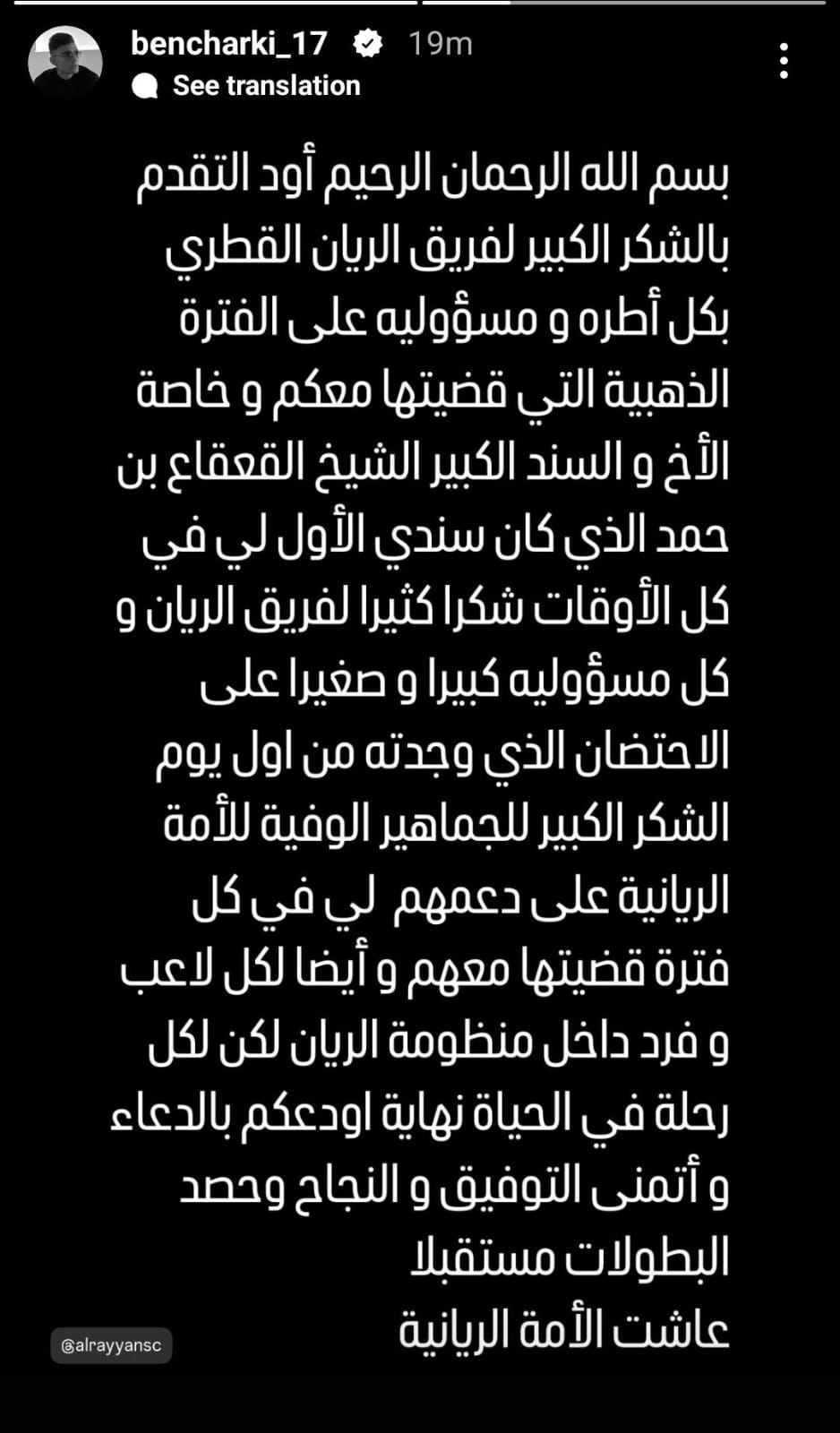The image size is (840, 1433).
Task: Open the three-dot overflow menu
Action: pos(784,61)
